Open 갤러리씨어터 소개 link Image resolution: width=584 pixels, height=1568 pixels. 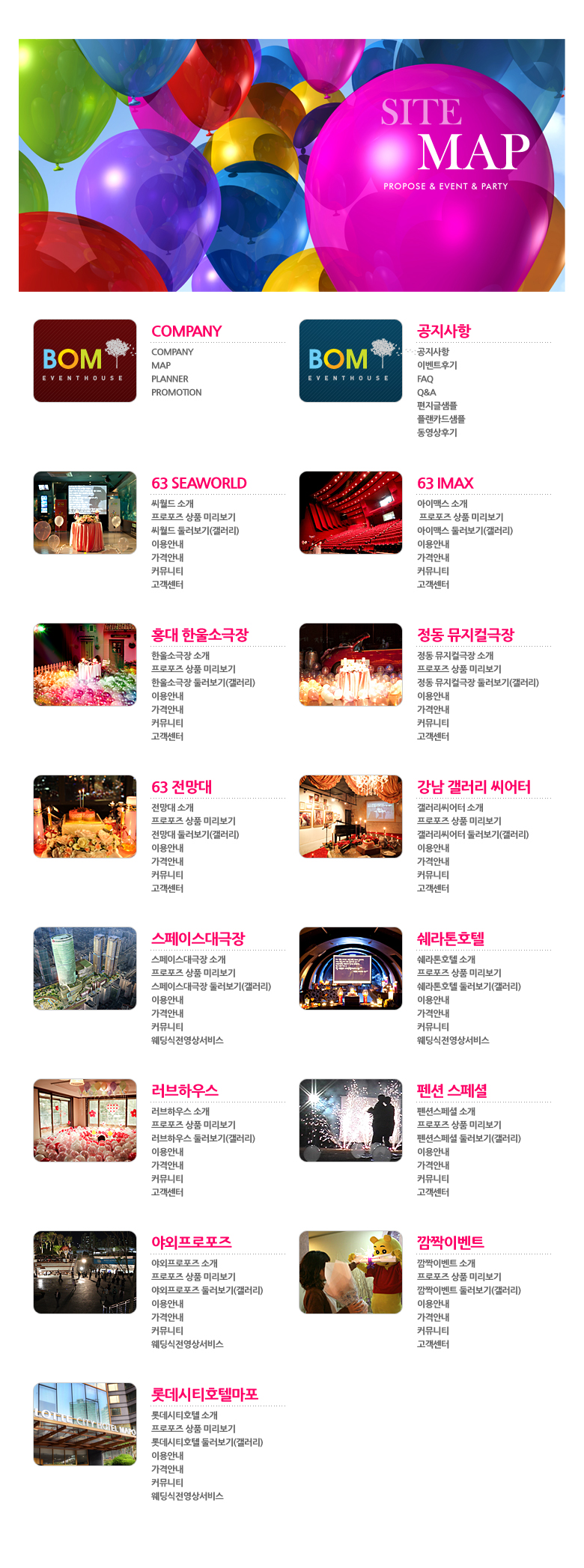[451, 808]
